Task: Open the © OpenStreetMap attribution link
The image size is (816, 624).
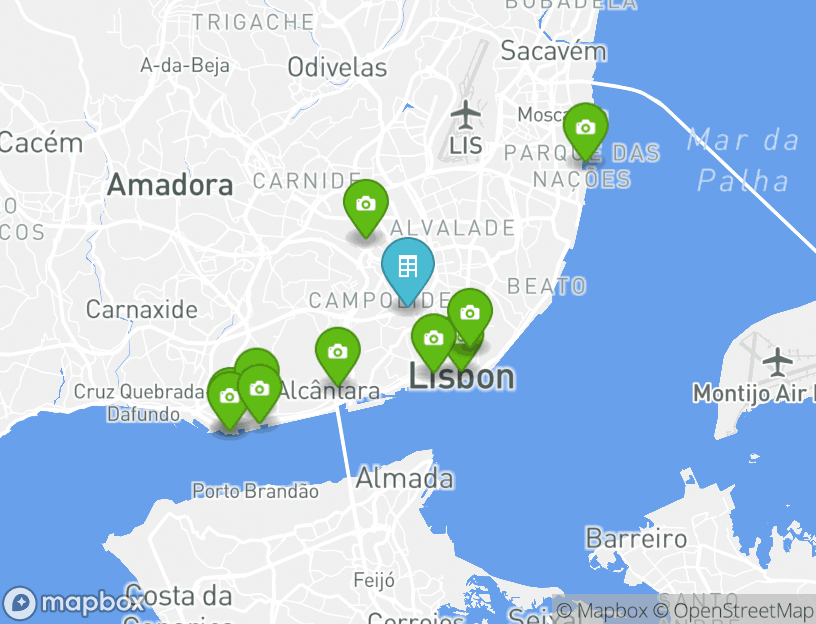Action: (x=733, y=610)
